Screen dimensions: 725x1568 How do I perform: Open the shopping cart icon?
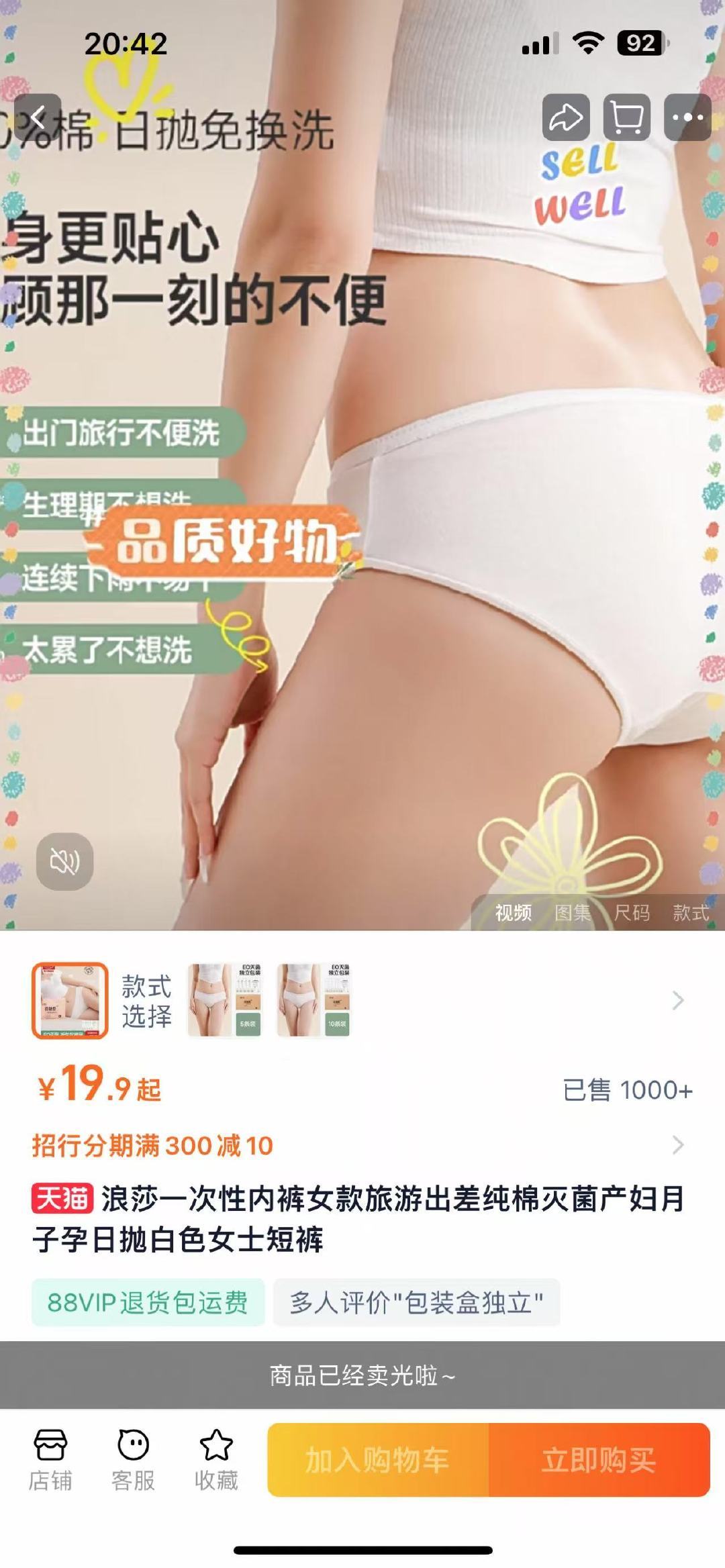point(626,118)
